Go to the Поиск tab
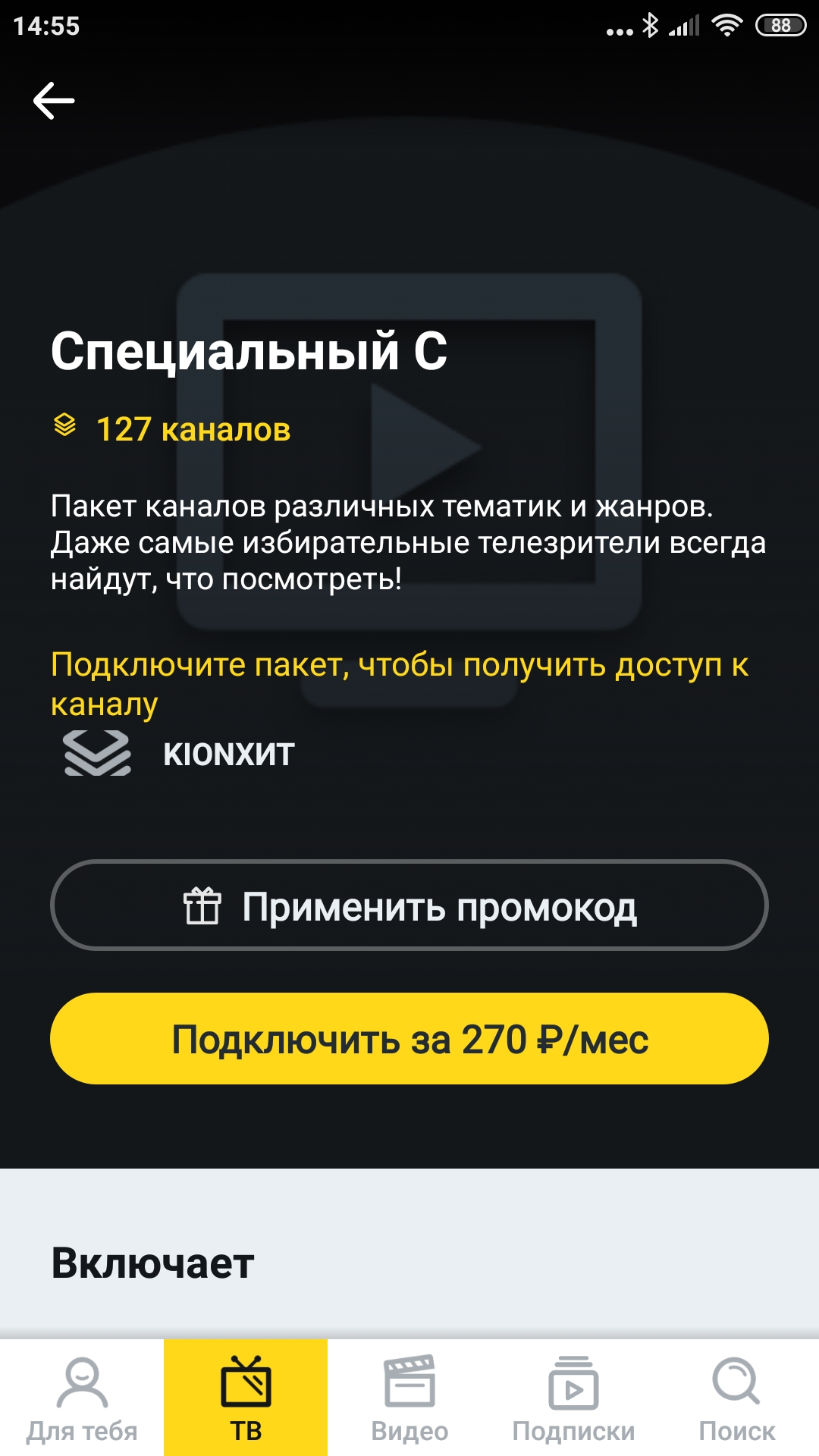819x1456 pixels. (737, 1398)
